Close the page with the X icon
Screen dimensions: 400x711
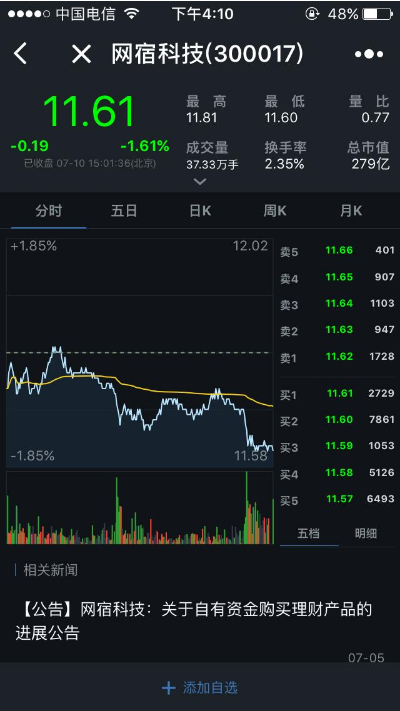[x=82, y=54]
